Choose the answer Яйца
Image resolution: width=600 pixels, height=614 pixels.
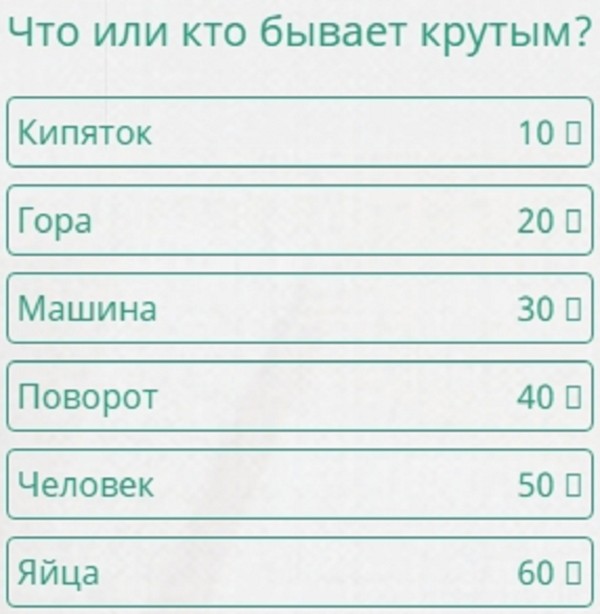(x=300, y=573)
